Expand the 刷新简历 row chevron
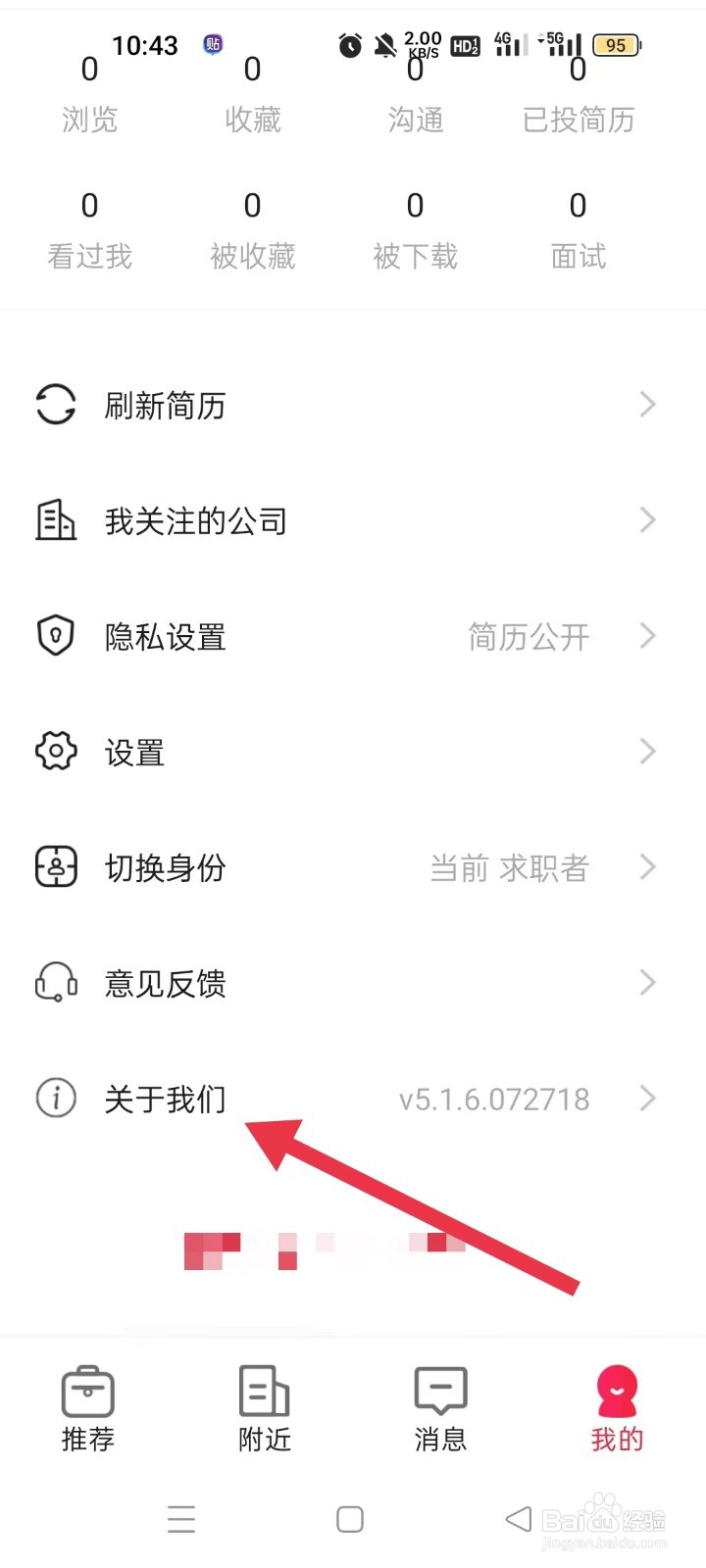The height and width of the screenshot is (1568, 706). [646, 404]
